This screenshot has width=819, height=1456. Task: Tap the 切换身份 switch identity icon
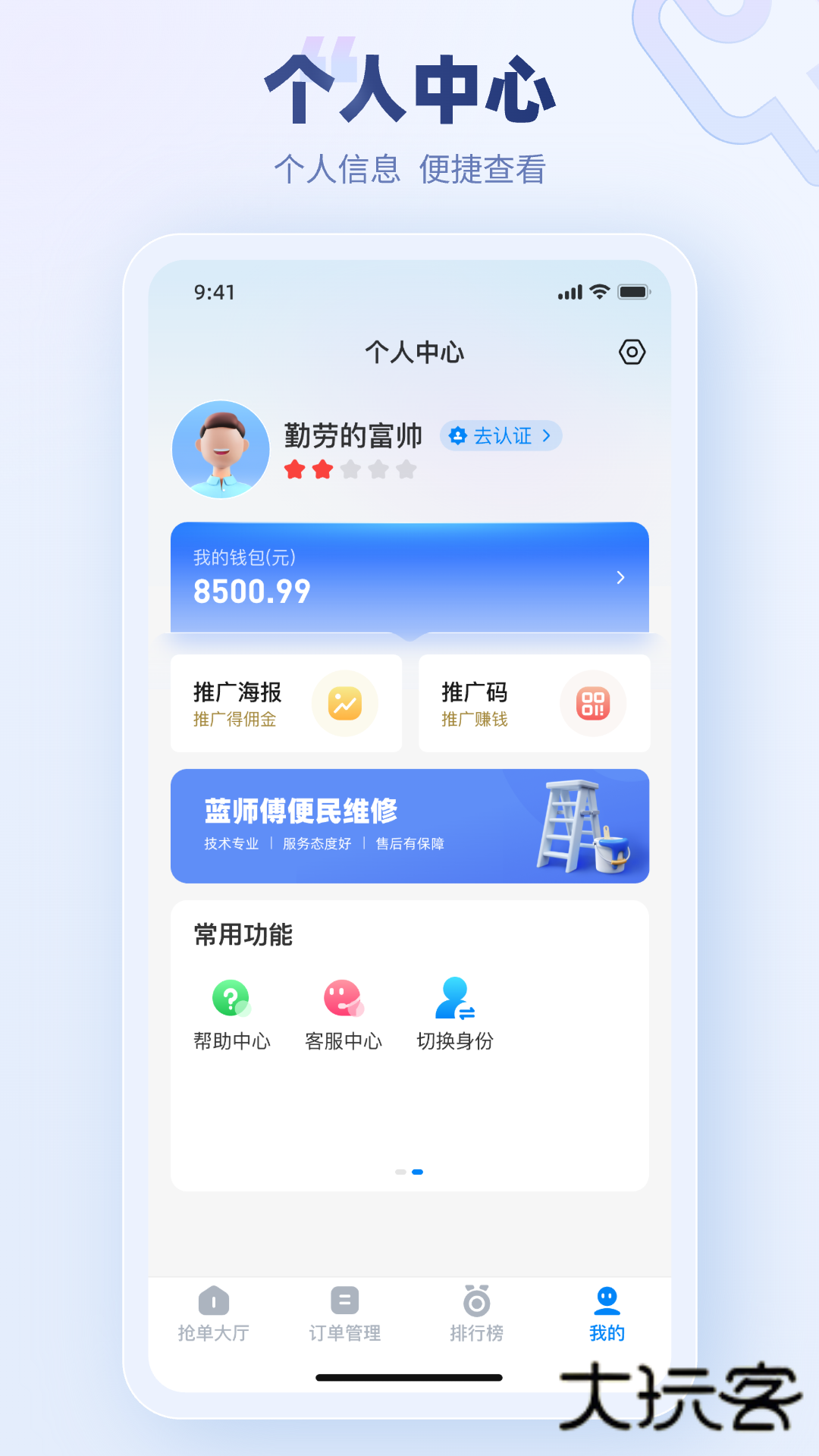coord(455,999)
